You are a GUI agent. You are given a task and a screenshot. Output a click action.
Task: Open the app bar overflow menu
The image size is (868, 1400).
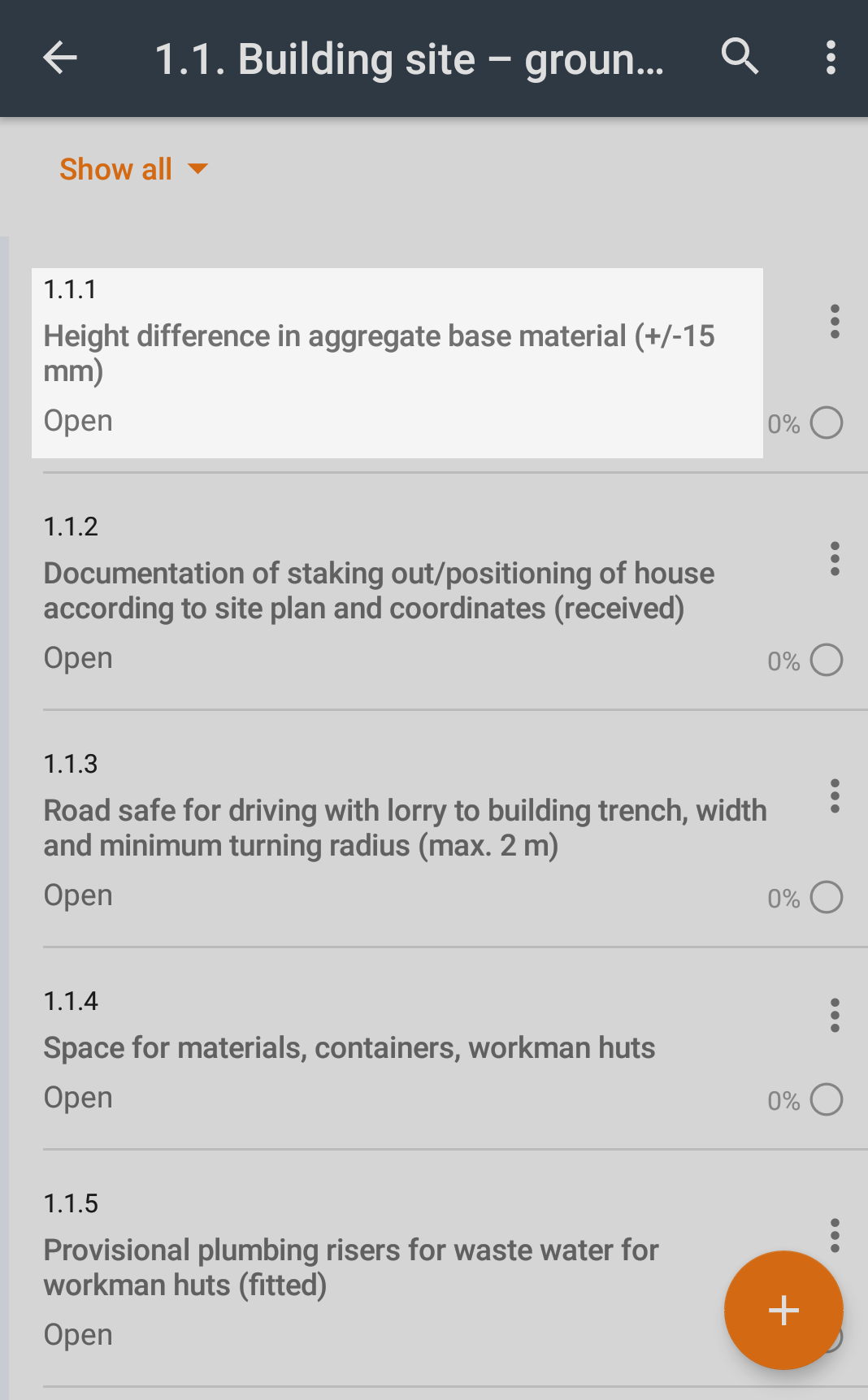point(830,58)
